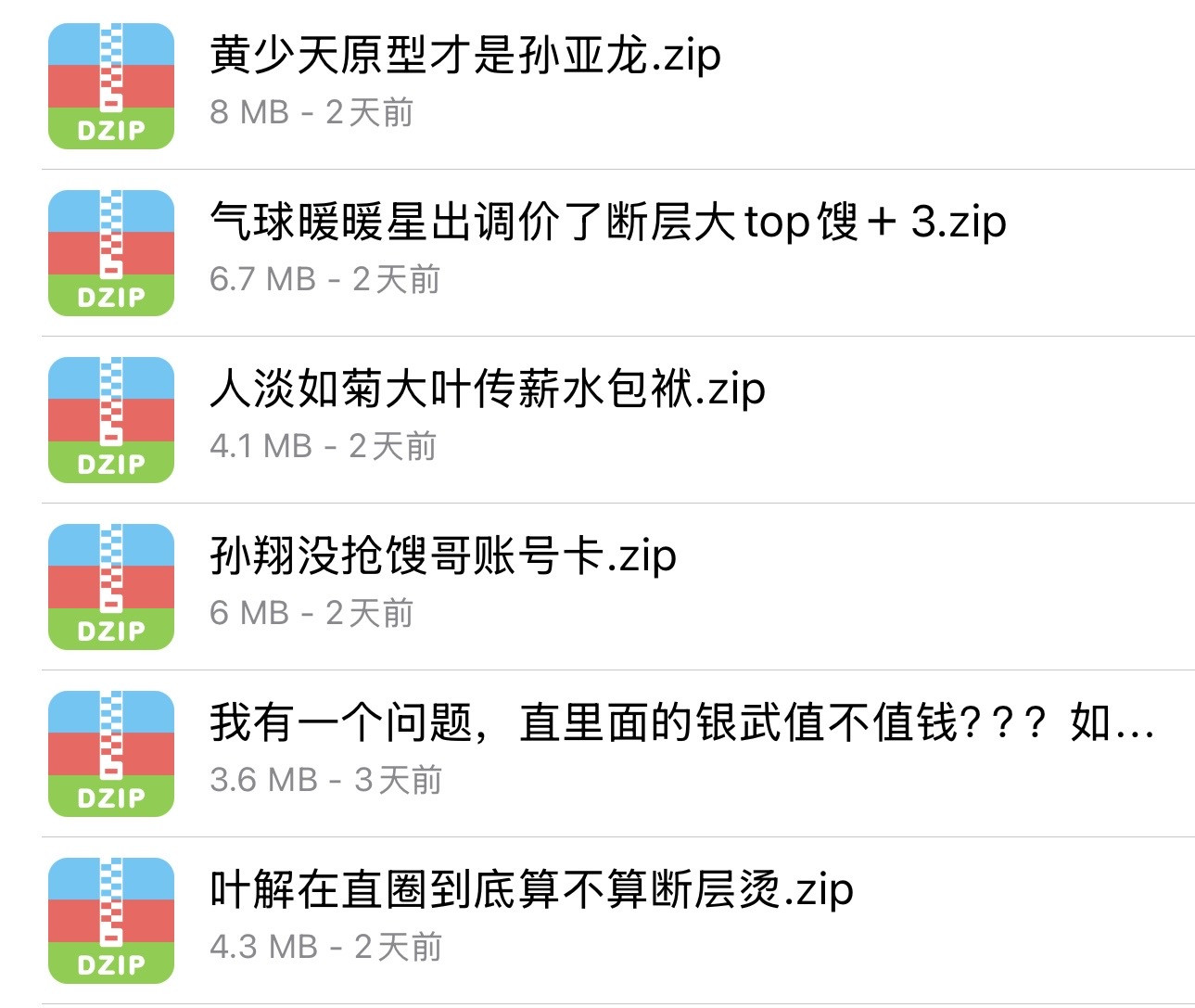This screenshot has width=1195, height=1008.
Task: Select 人淡如菊大叶传薪水包袱.zip archive
Action: click(488, 390)
